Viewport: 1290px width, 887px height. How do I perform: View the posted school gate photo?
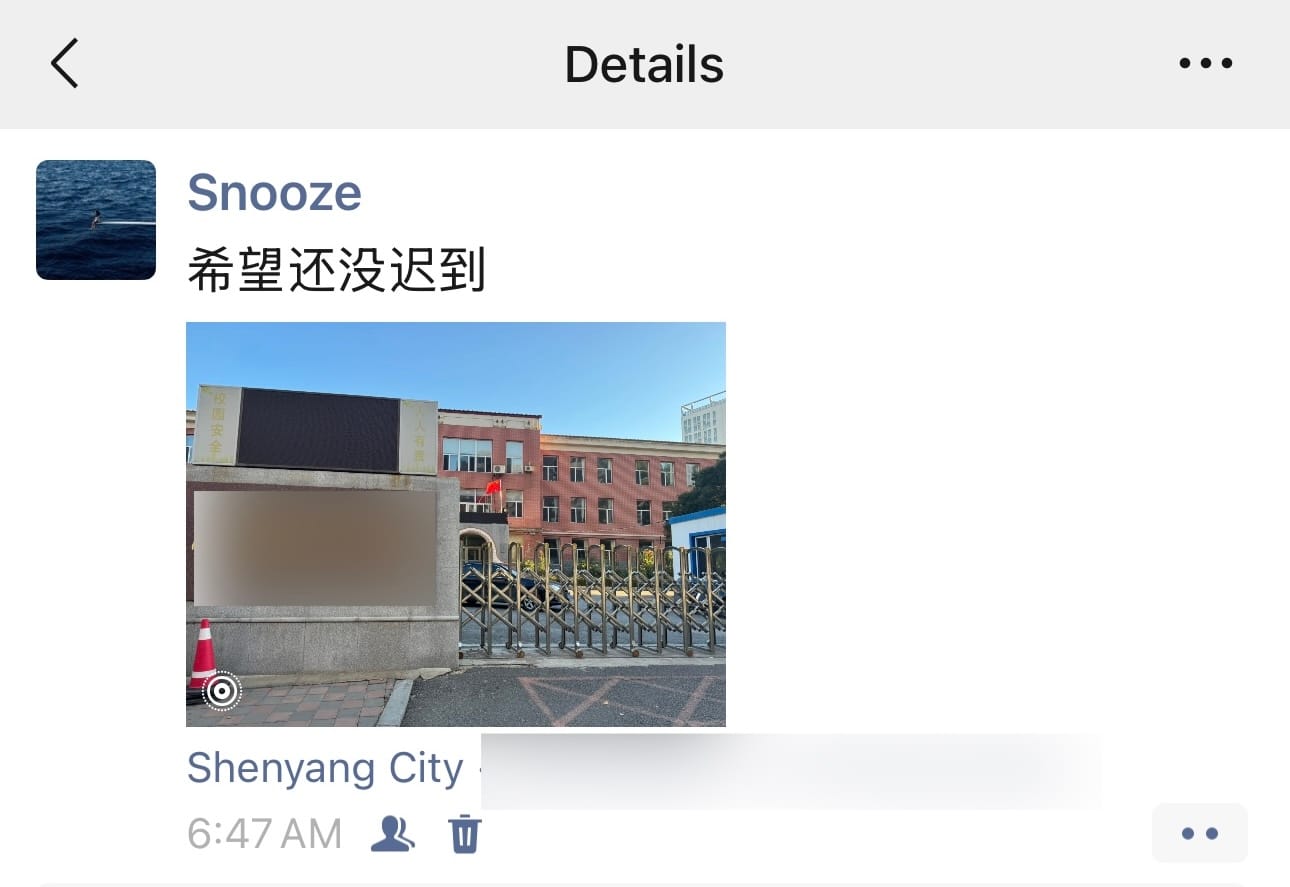456,524
